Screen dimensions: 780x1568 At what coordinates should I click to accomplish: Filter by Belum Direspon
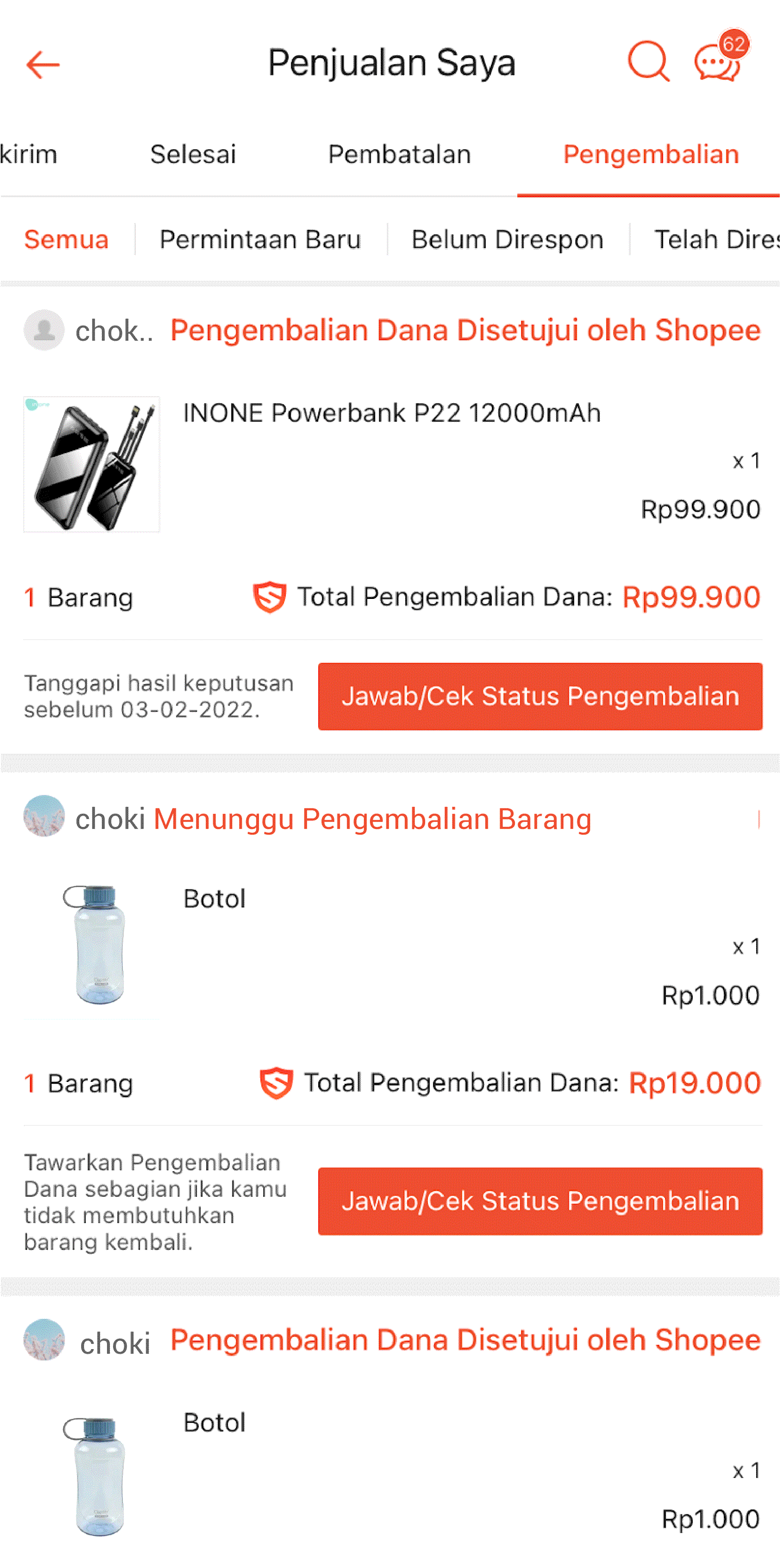pos(507,239)
